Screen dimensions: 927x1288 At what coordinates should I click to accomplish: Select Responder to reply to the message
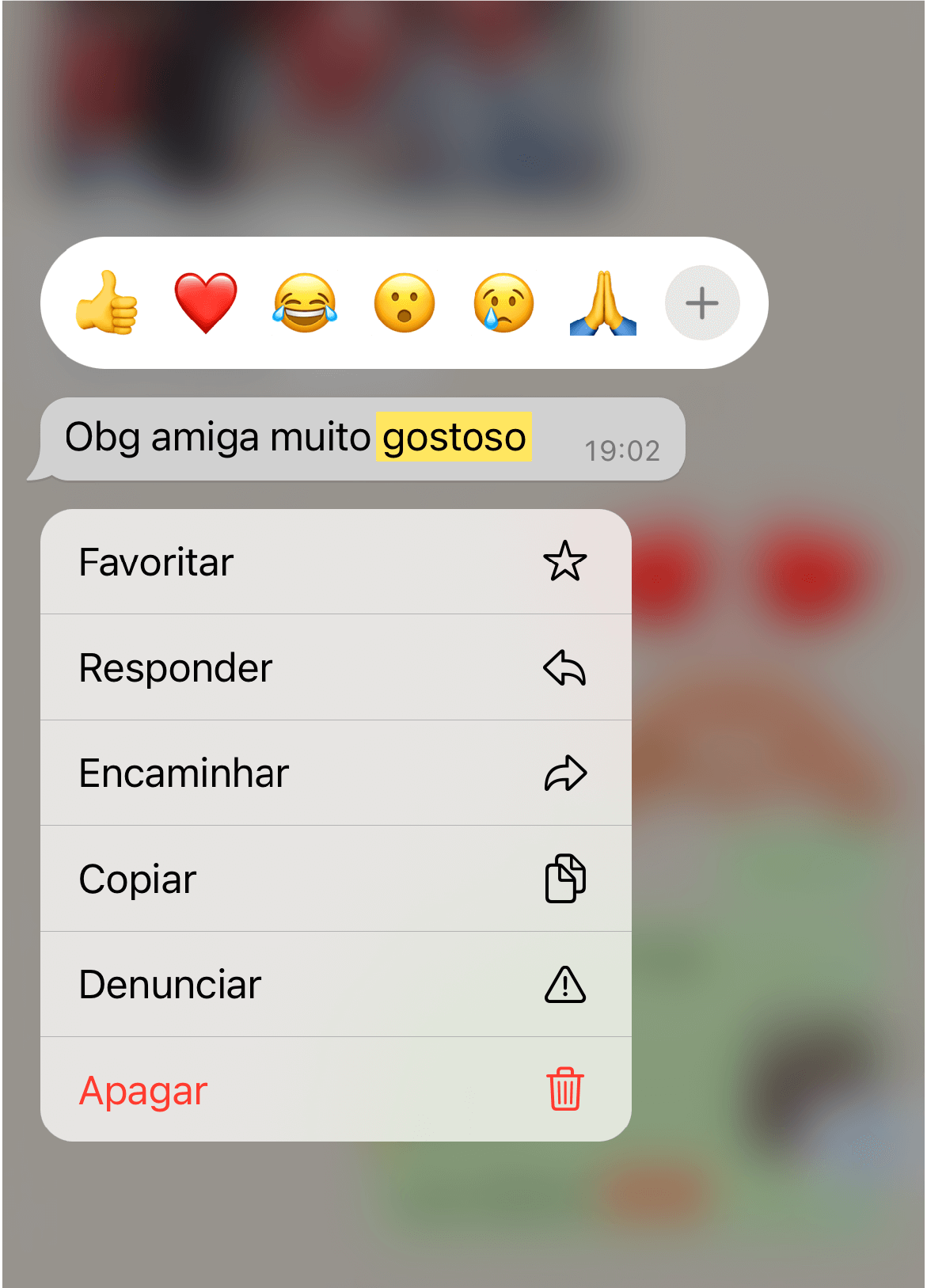pyautogui.click(x=176, y=667)
